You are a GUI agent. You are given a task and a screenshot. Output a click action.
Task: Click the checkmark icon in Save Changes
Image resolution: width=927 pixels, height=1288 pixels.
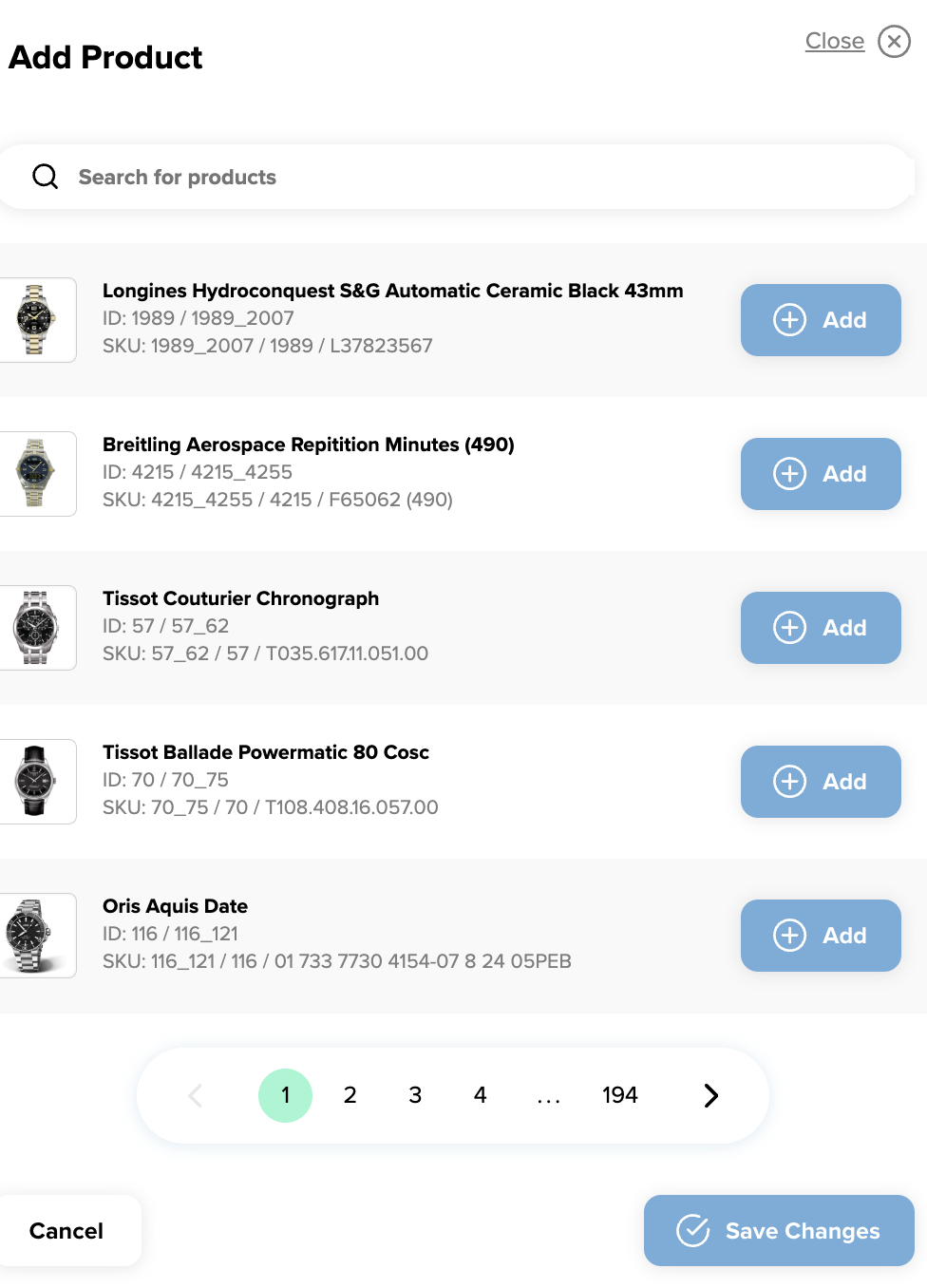(x=692, y=1230)
